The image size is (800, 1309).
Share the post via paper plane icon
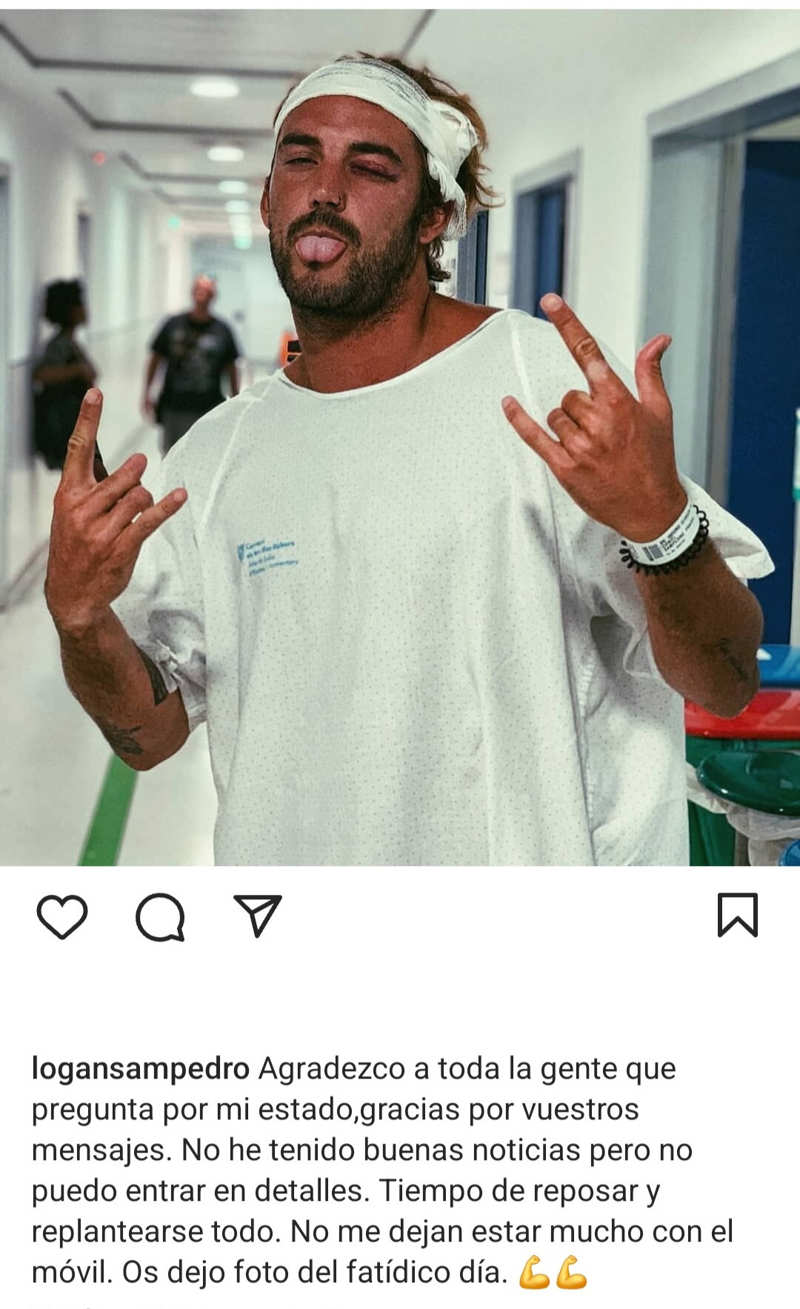[257, 915]
